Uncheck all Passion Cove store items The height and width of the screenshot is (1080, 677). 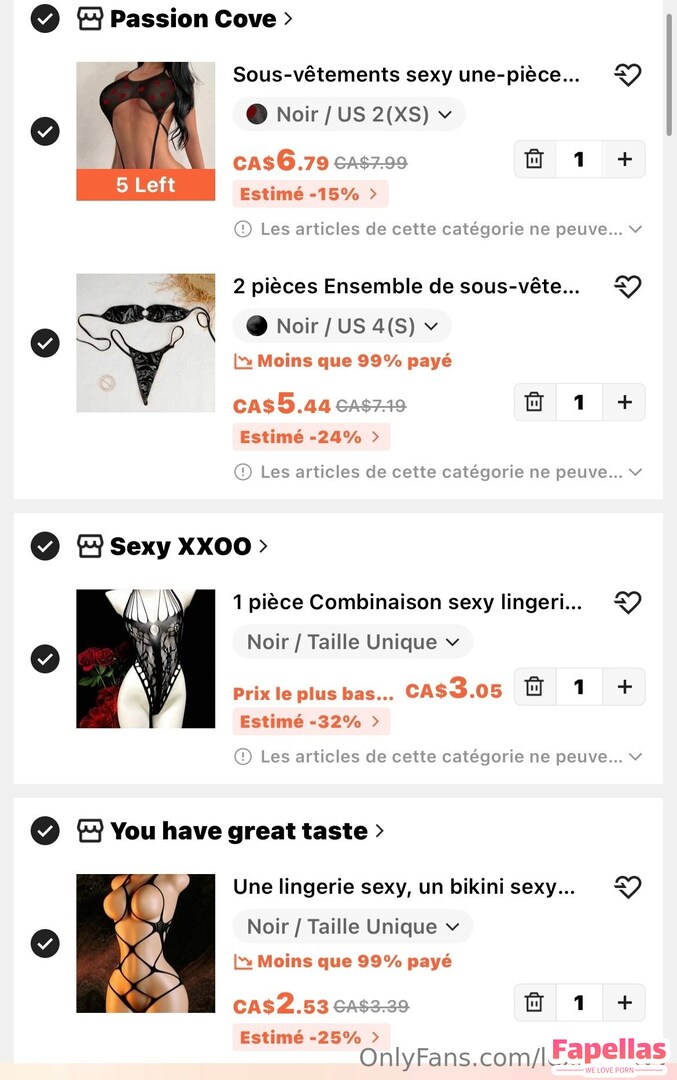[45, 18]
